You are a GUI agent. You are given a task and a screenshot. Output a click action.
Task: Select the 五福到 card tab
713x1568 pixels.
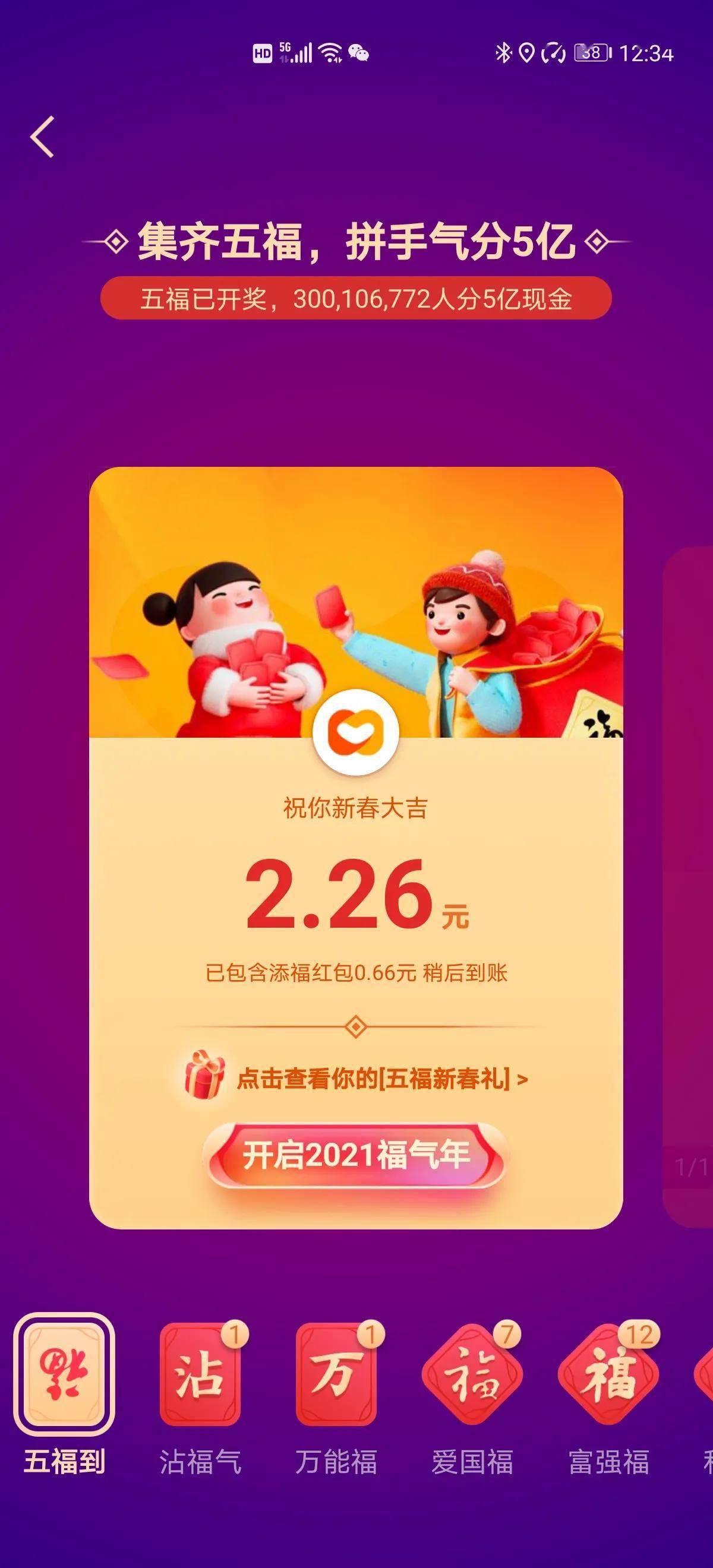(64, 1374)
